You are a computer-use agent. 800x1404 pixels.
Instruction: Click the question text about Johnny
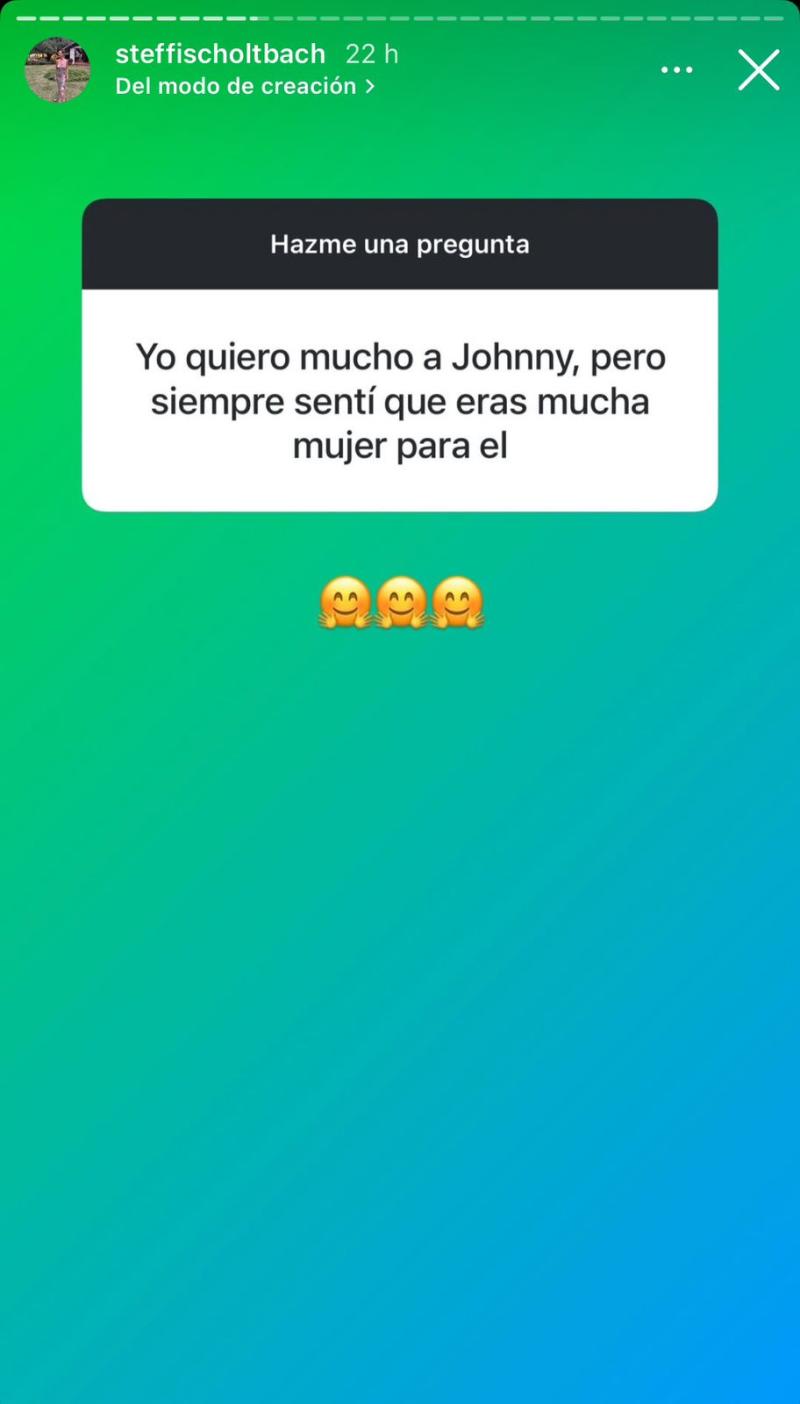400,400
